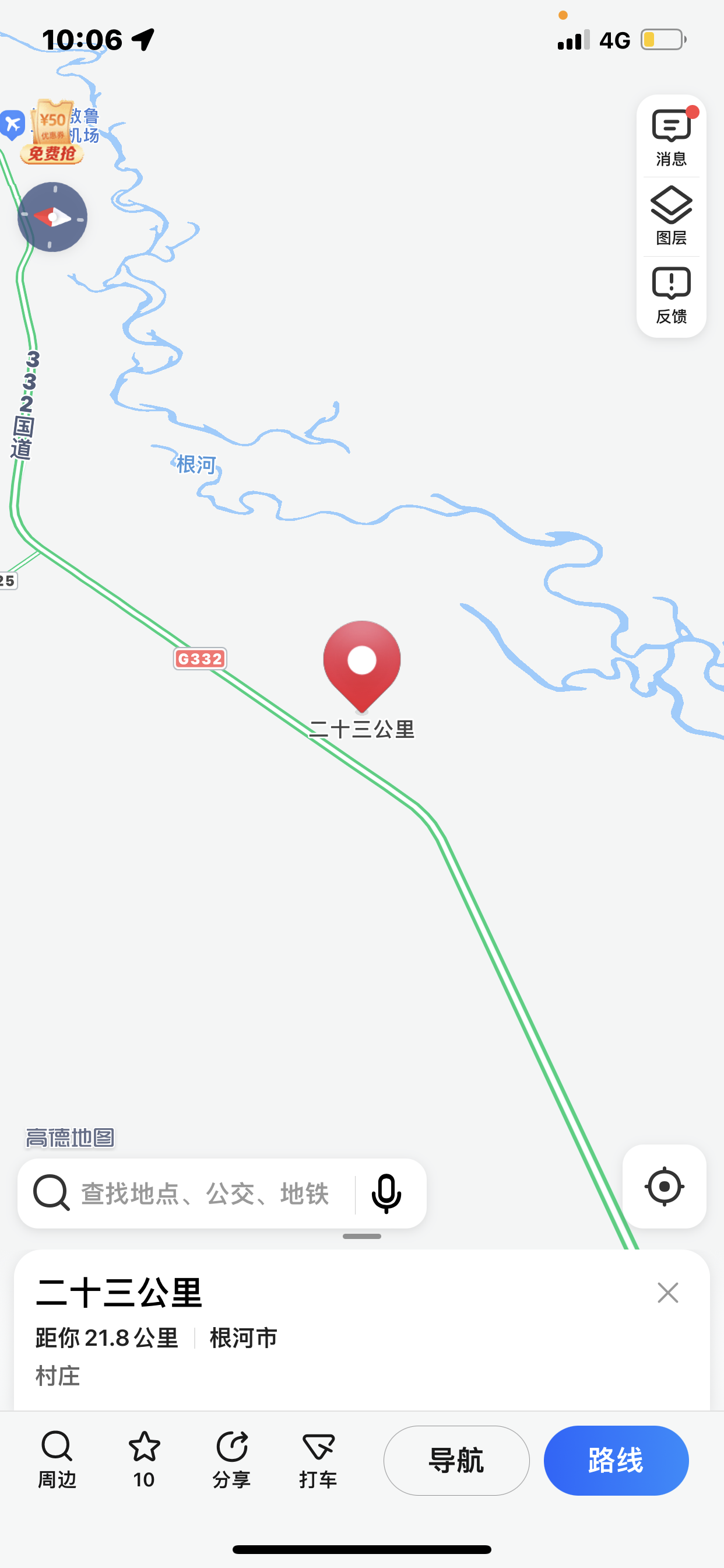Hail a ride with 打车
The image size is (724, 1568).
tap(318, 1459)
